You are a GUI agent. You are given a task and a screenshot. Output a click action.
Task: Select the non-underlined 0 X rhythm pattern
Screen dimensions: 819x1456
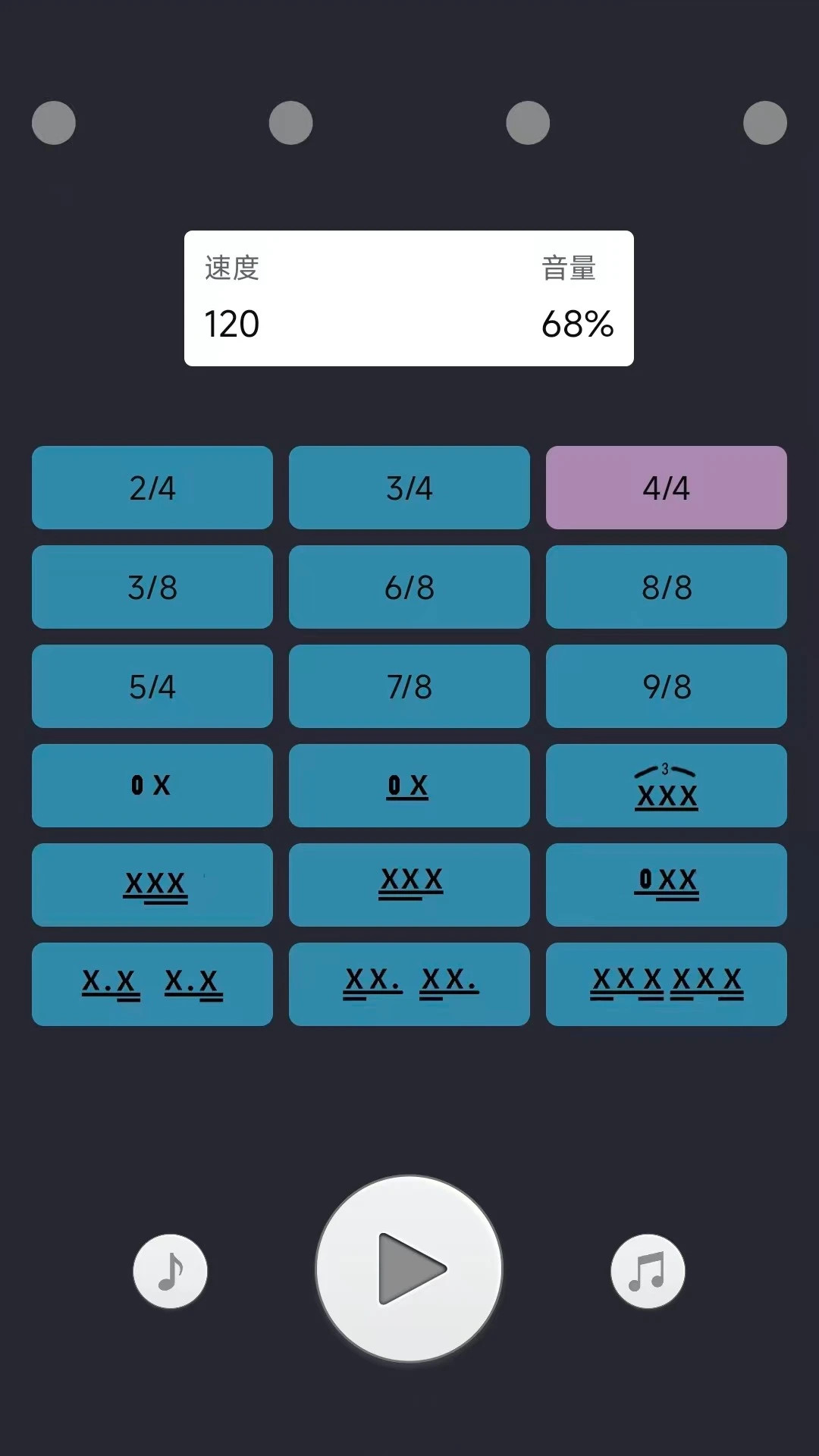(x=152, y=786)
